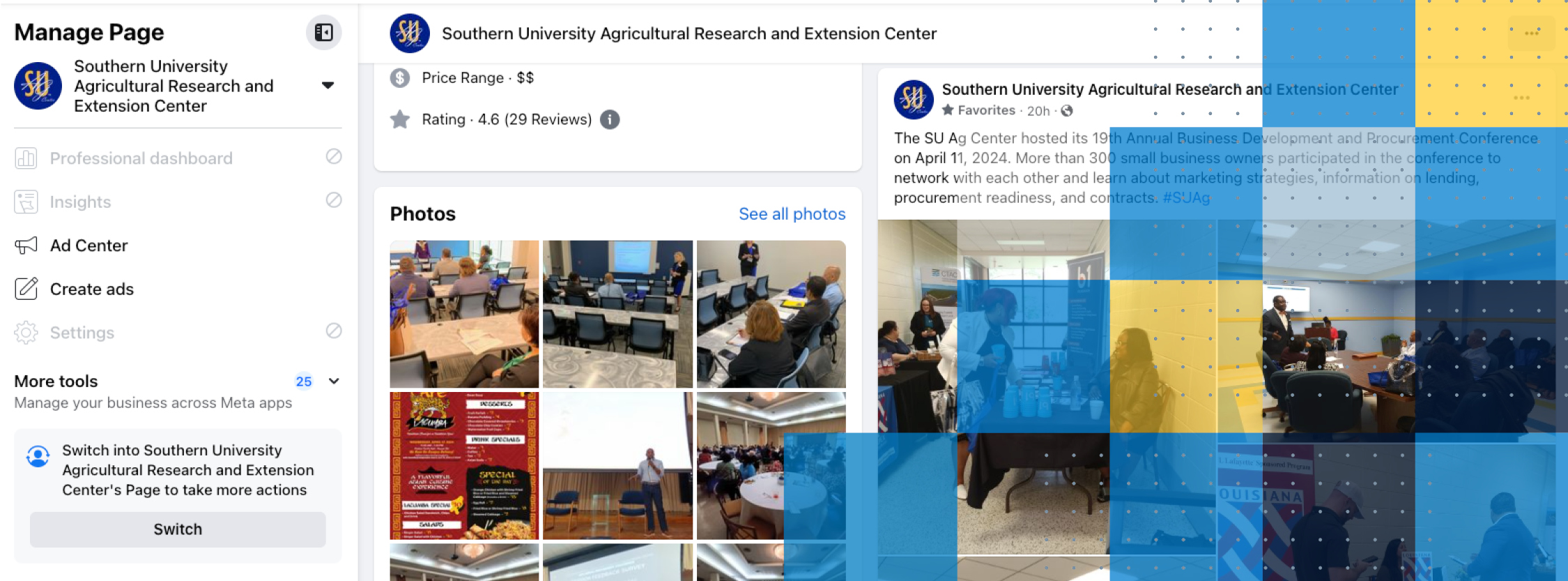
Task: Open Ad Center
Action: [x=89, y=246]
